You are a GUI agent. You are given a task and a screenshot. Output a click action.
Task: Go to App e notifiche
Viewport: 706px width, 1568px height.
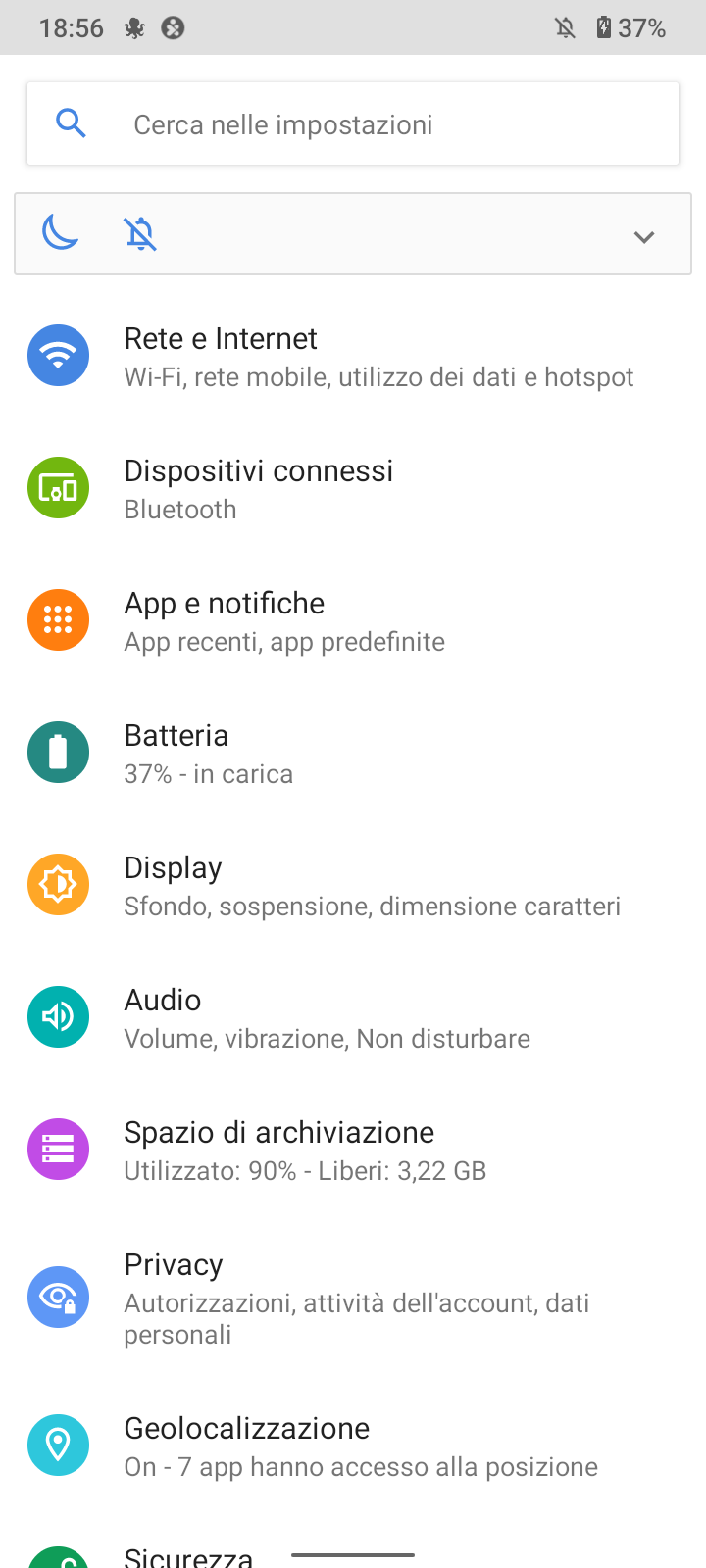[353, 621]
